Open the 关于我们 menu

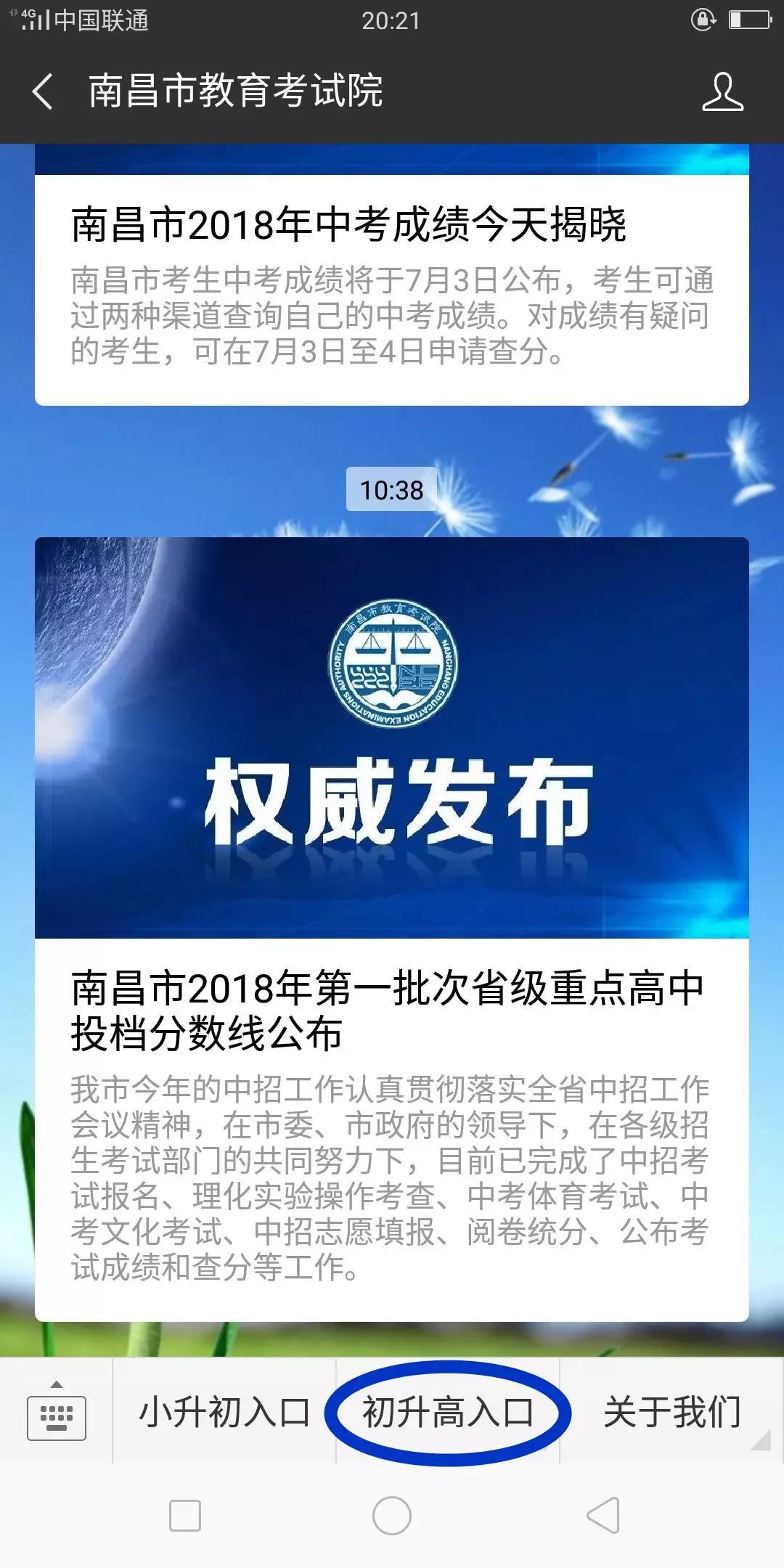671,1413
